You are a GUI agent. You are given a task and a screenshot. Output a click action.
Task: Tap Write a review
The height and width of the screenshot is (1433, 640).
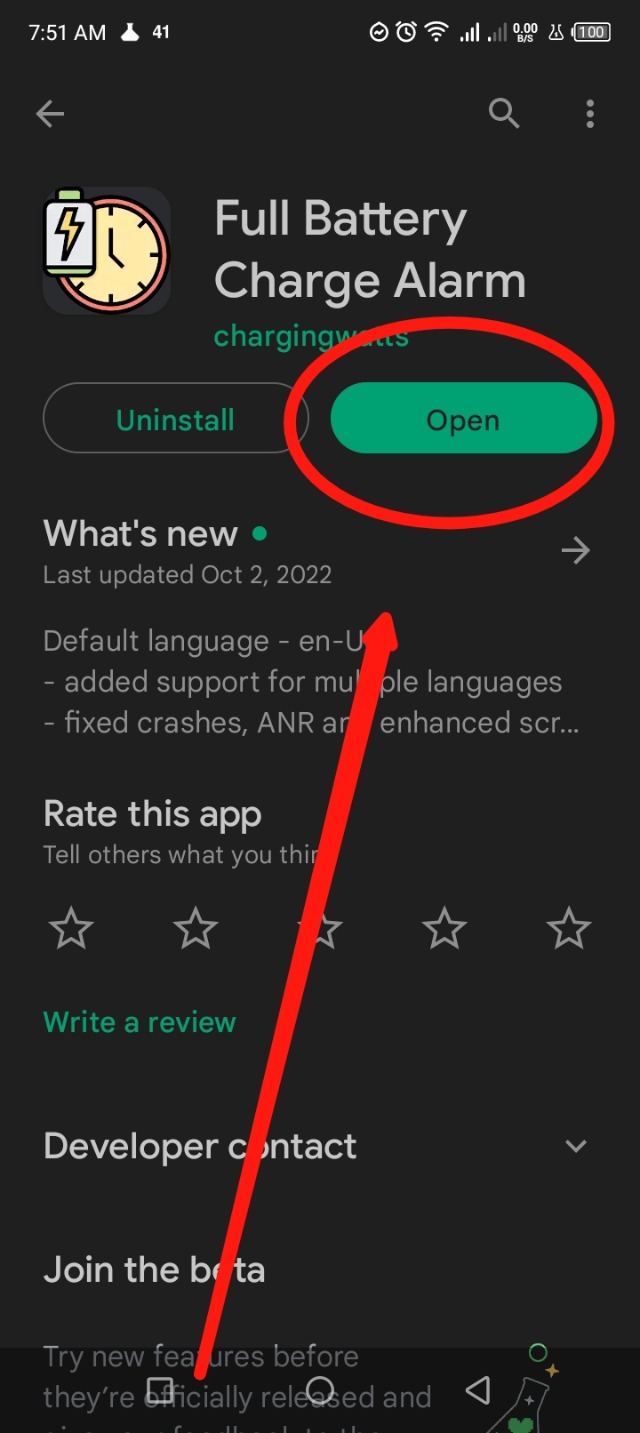(139, 1022)
